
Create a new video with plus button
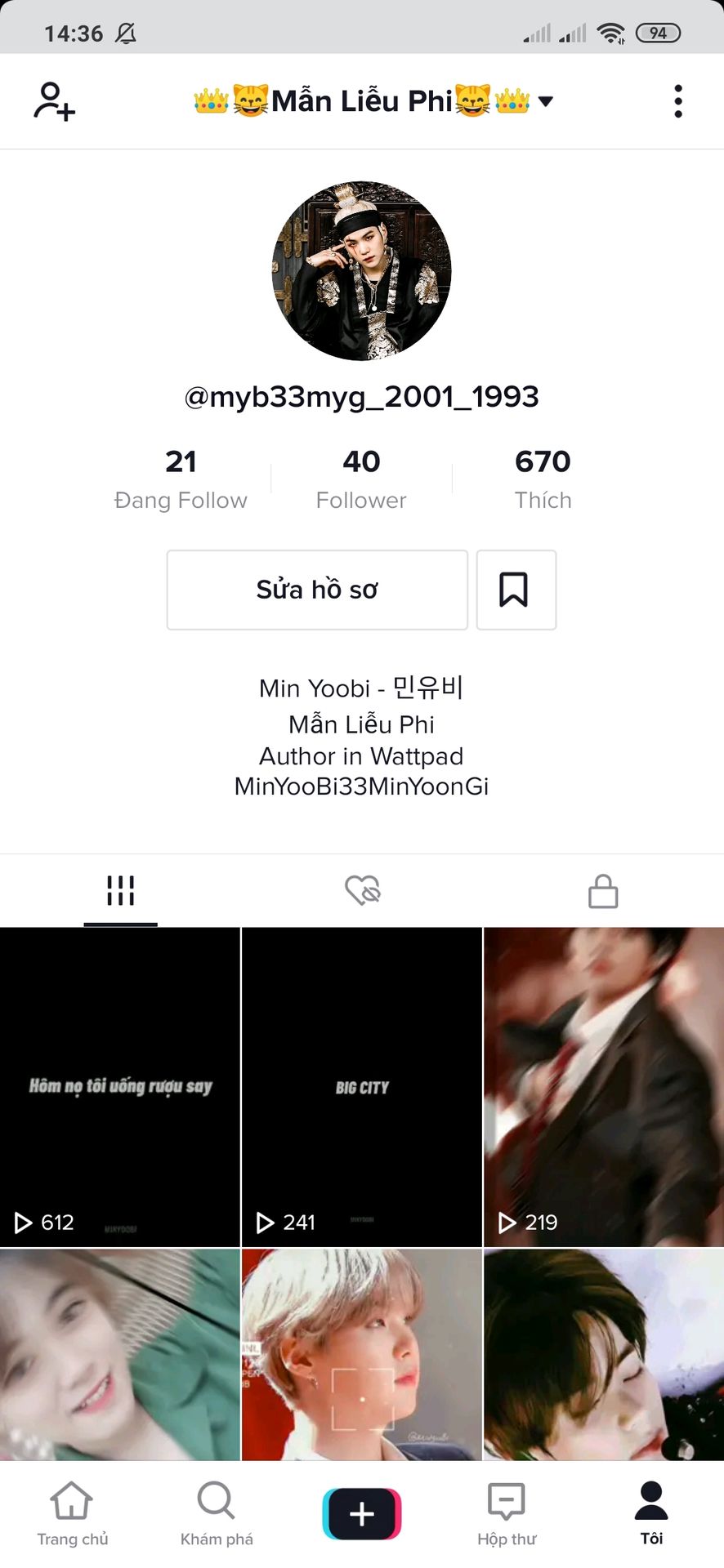coord(362,1512)
